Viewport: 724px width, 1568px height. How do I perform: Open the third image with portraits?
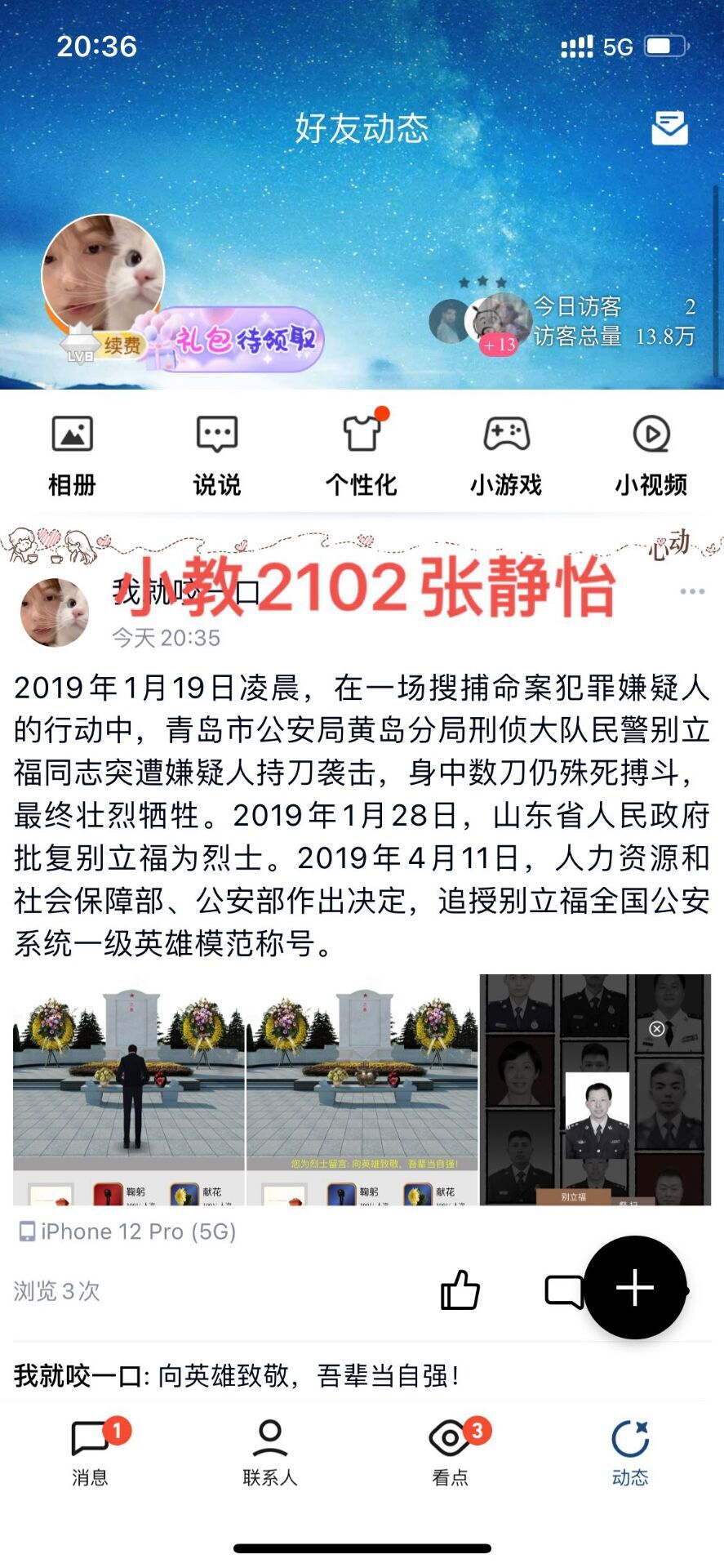point(595,1089)
